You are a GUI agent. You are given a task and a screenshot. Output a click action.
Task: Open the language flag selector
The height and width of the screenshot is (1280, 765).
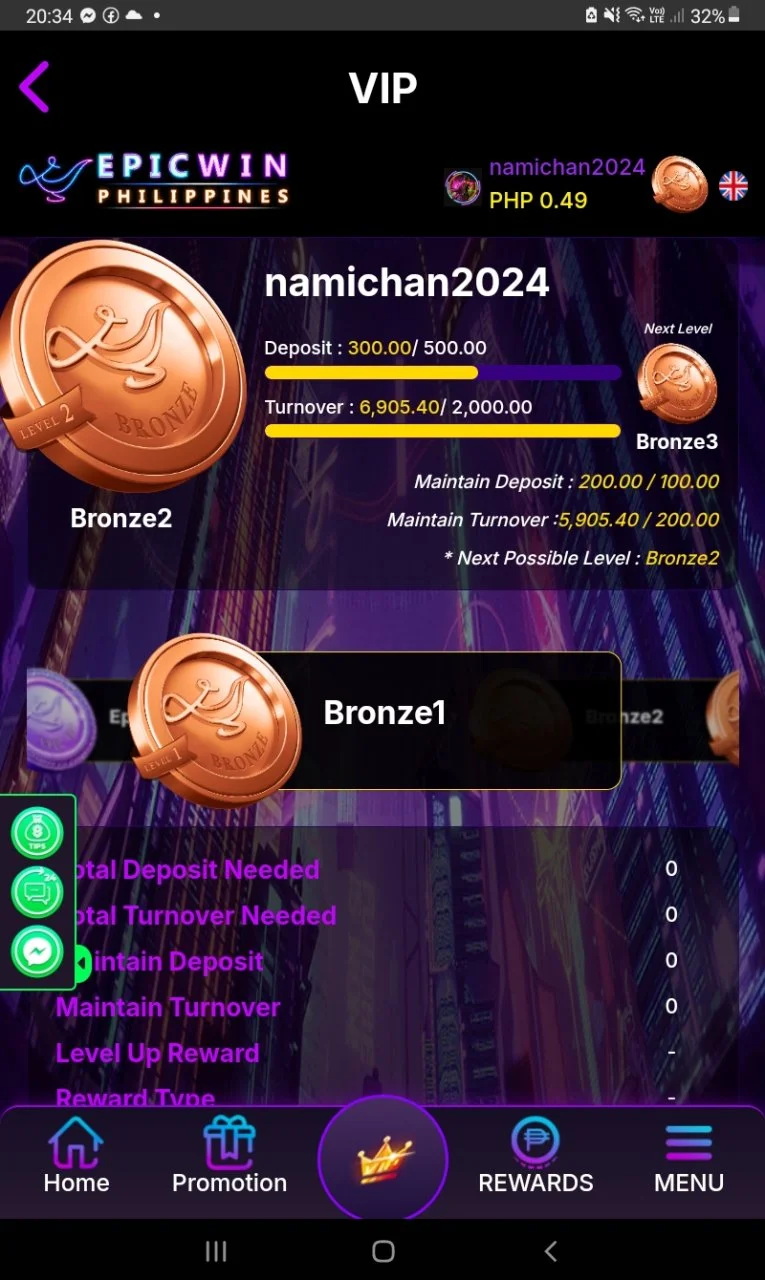click(x=733, y=185)
